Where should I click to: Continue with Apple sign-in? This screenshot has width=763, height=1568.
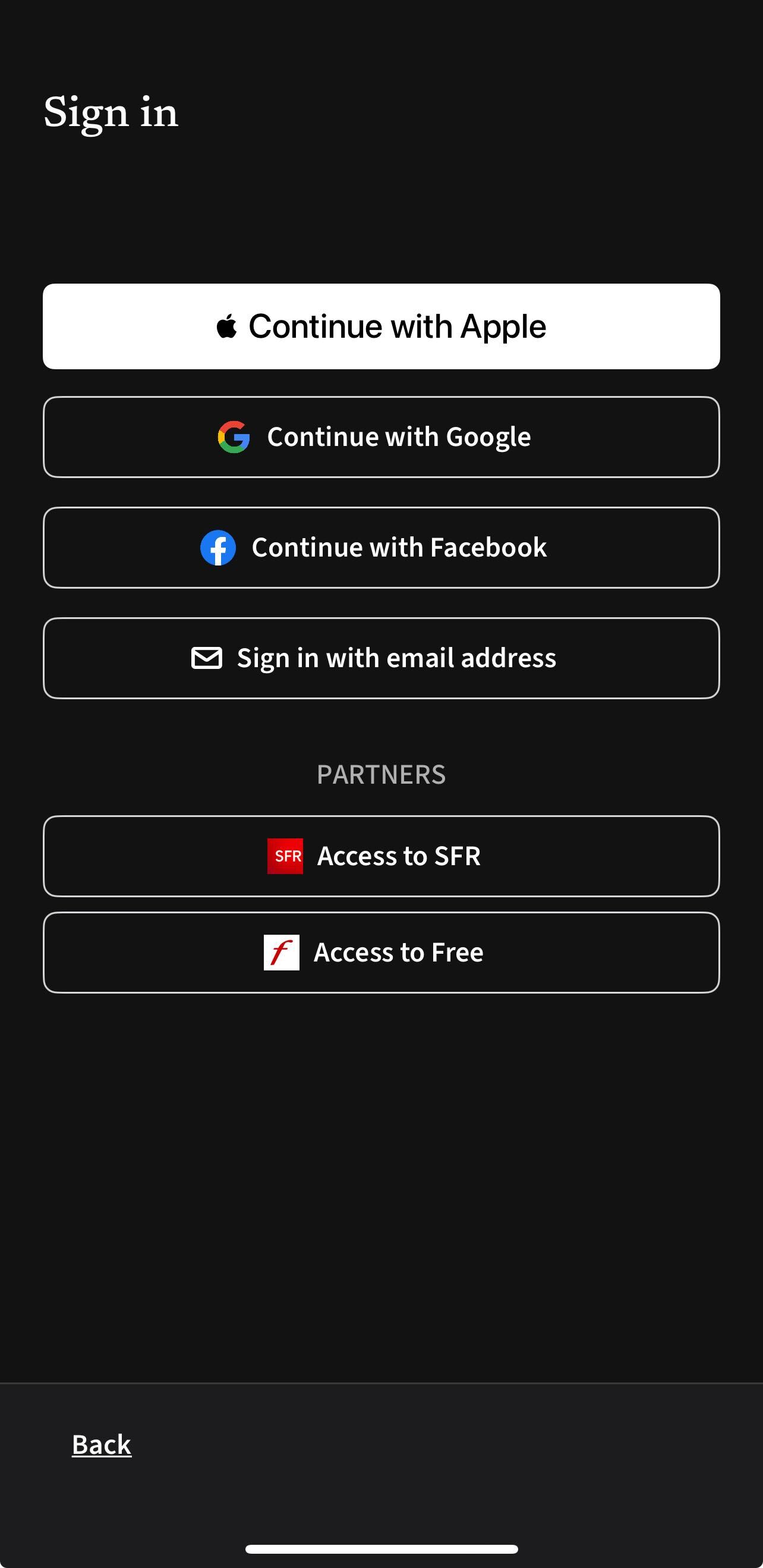pos(381,326)
